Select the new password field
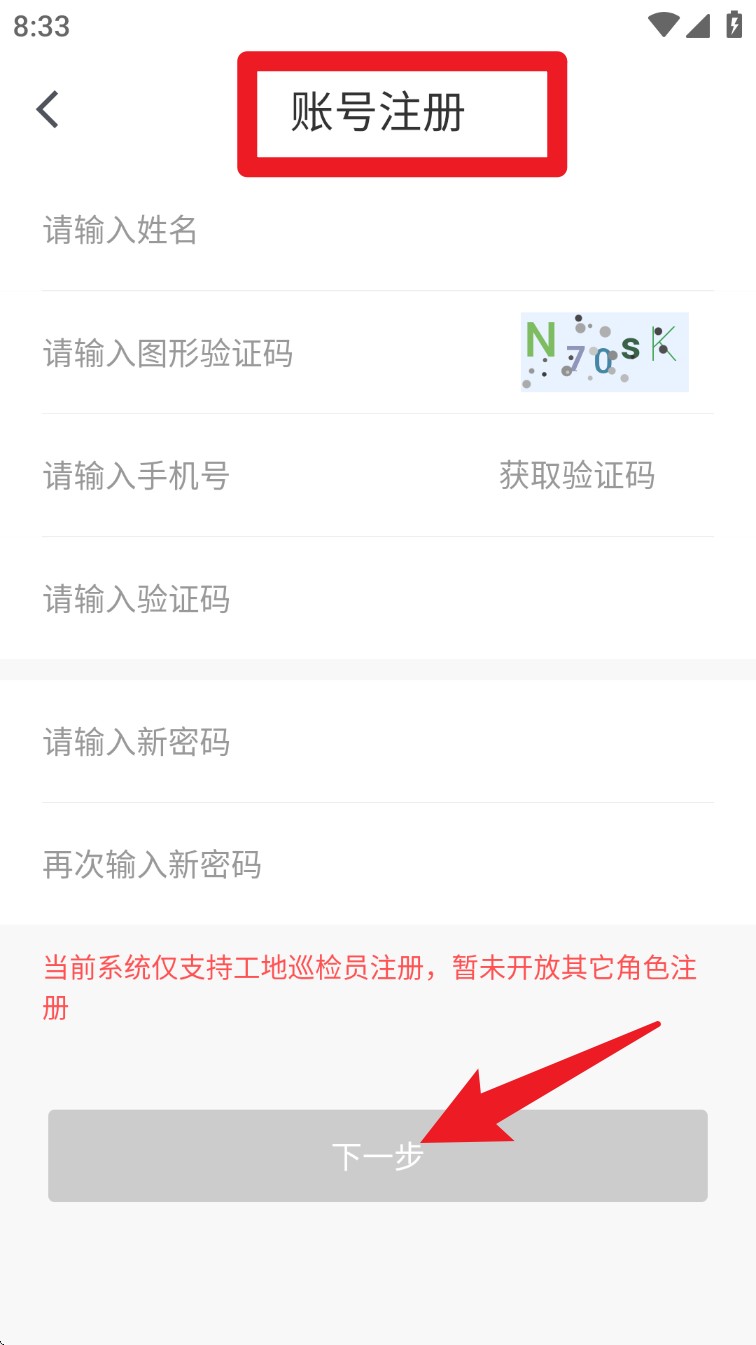Viewport: 756px width, 1345px height. pyautogui.click(x=300, y=742)
